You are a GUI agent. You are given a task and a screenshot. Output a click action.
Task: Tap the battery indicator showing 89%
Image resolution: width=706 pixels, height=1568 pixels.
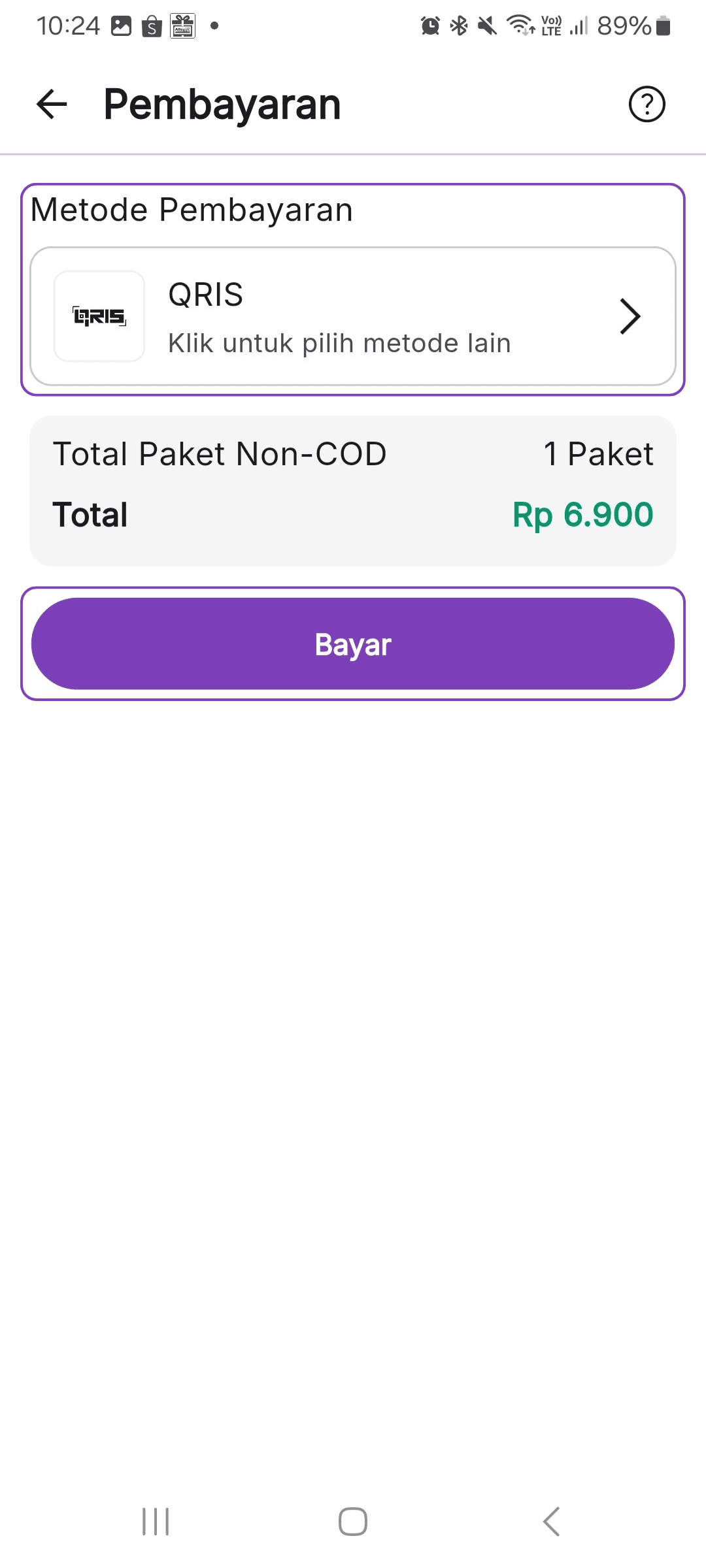click(633, 25)
